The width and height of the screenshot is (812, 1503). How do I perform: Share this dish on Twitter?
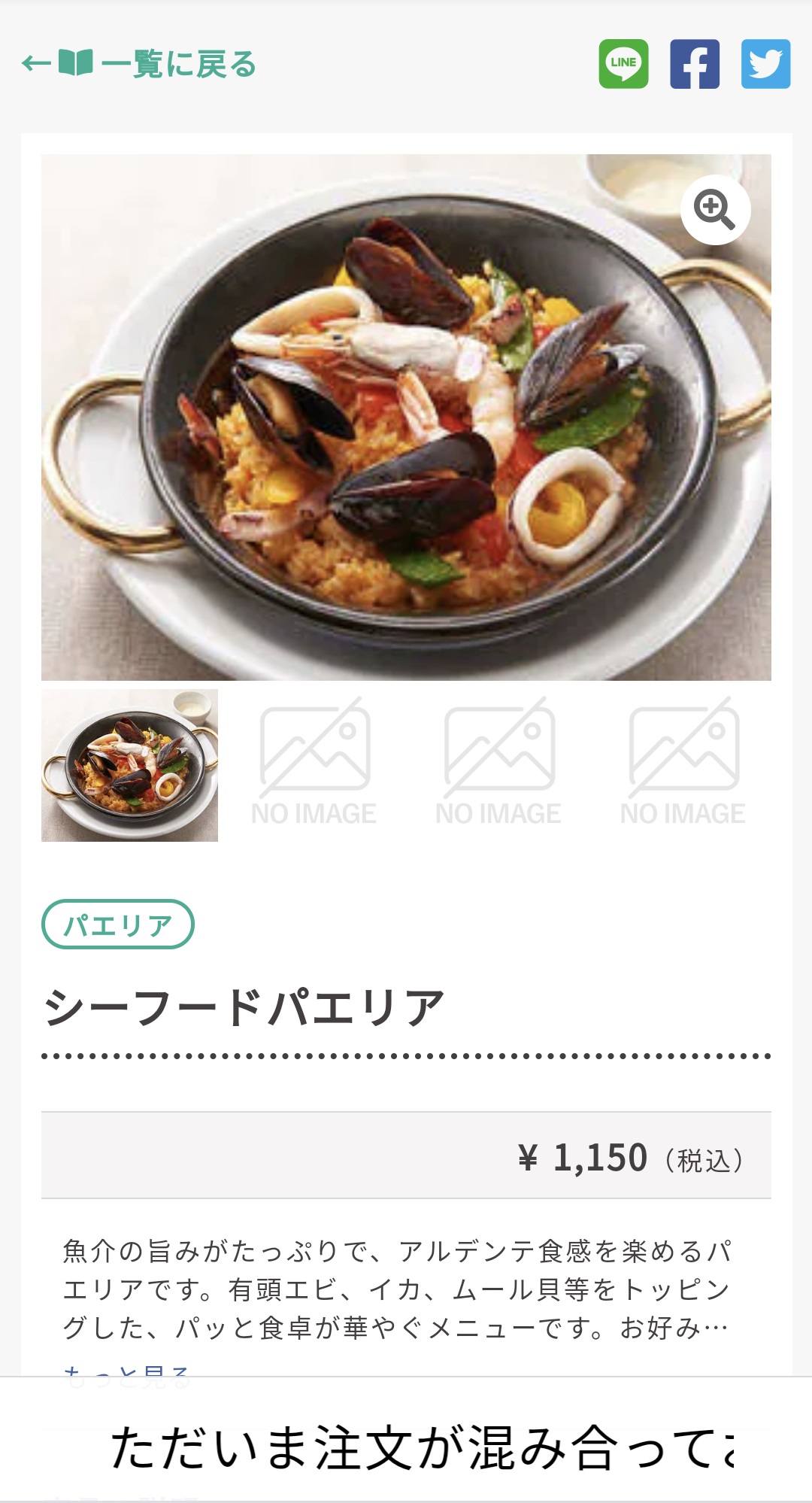click(765, 64)
